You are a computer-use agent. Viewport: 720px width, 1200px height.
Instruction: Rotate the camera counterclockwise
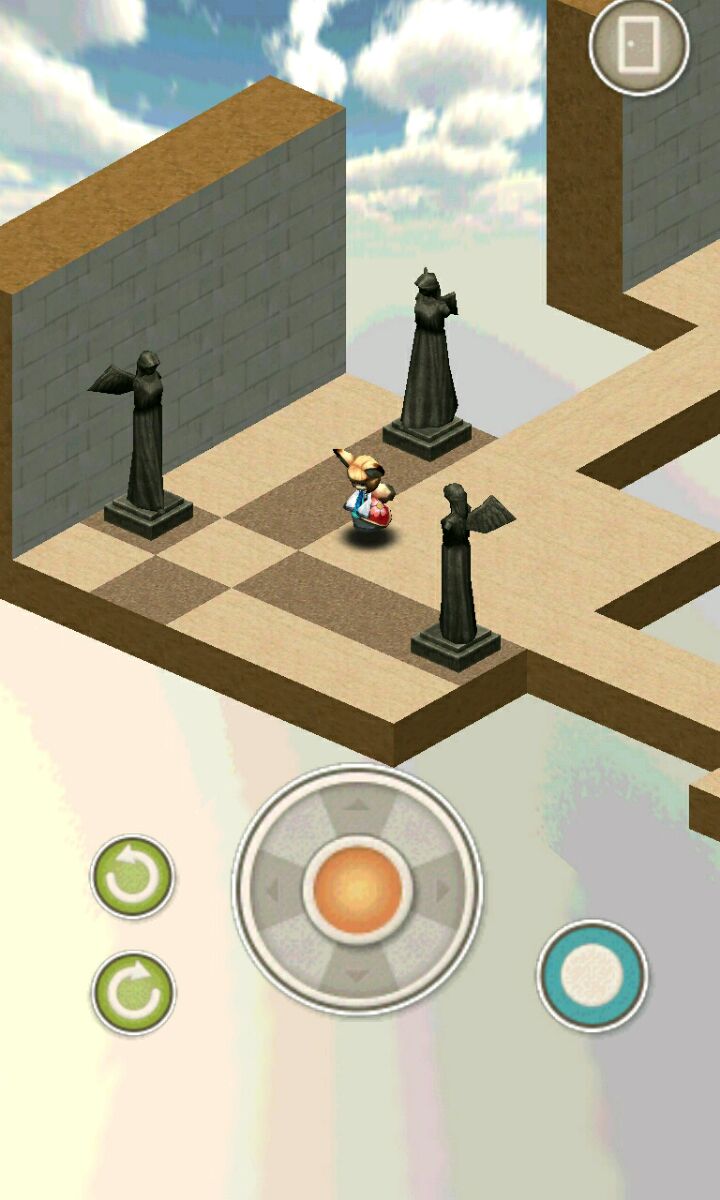click(x=133, y=877)
